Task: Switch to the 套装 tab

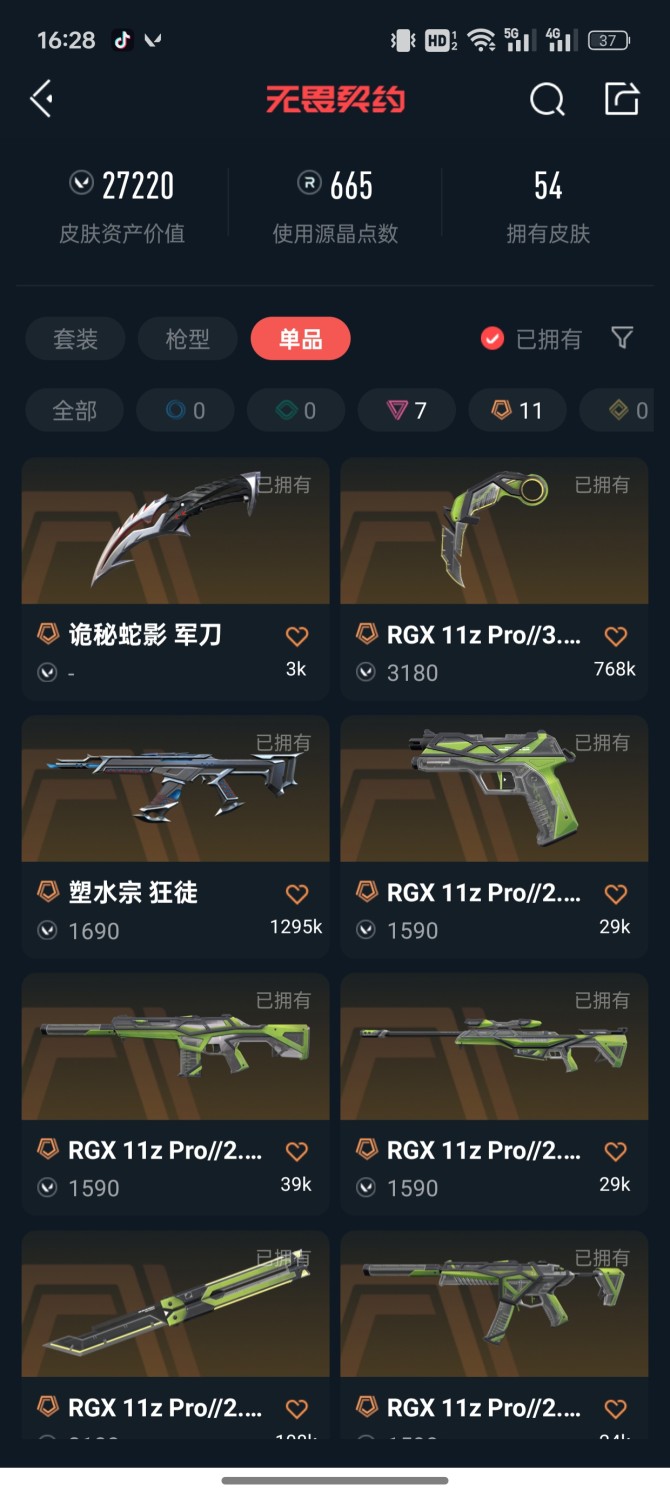Action: point(75,339)
